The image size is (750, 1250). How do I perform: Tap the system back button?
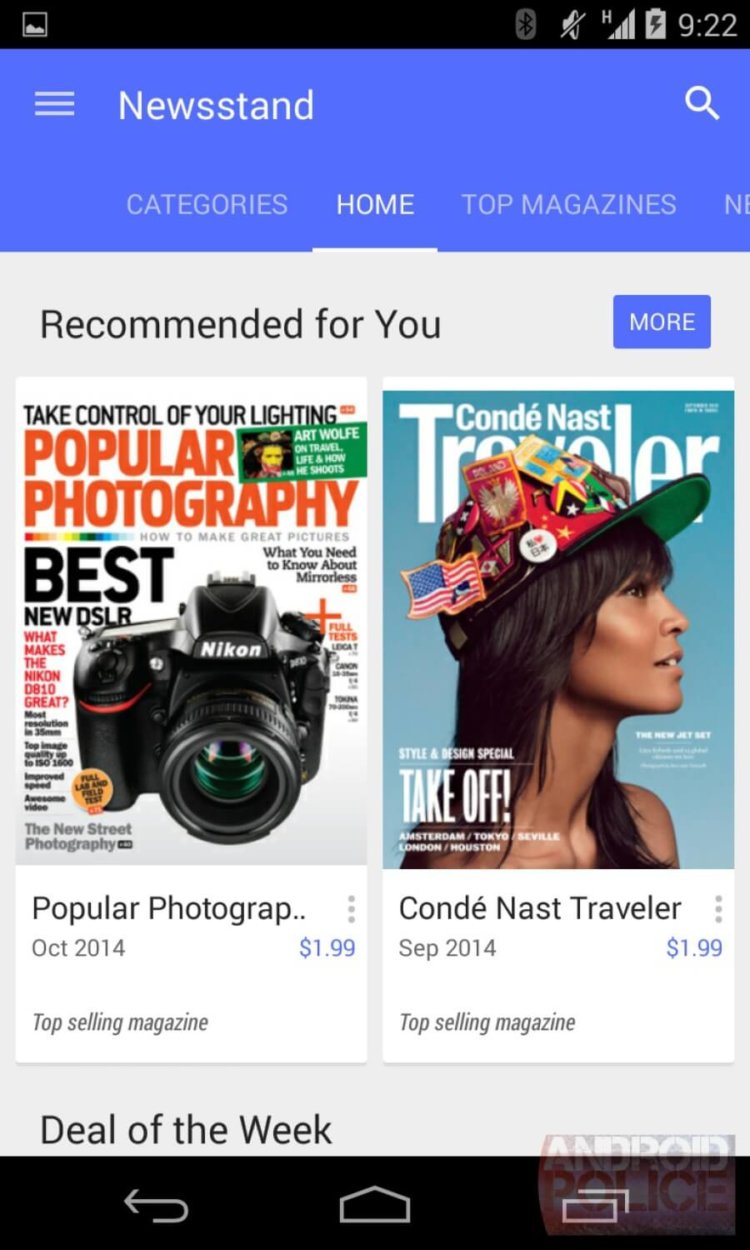(156, 1205)
